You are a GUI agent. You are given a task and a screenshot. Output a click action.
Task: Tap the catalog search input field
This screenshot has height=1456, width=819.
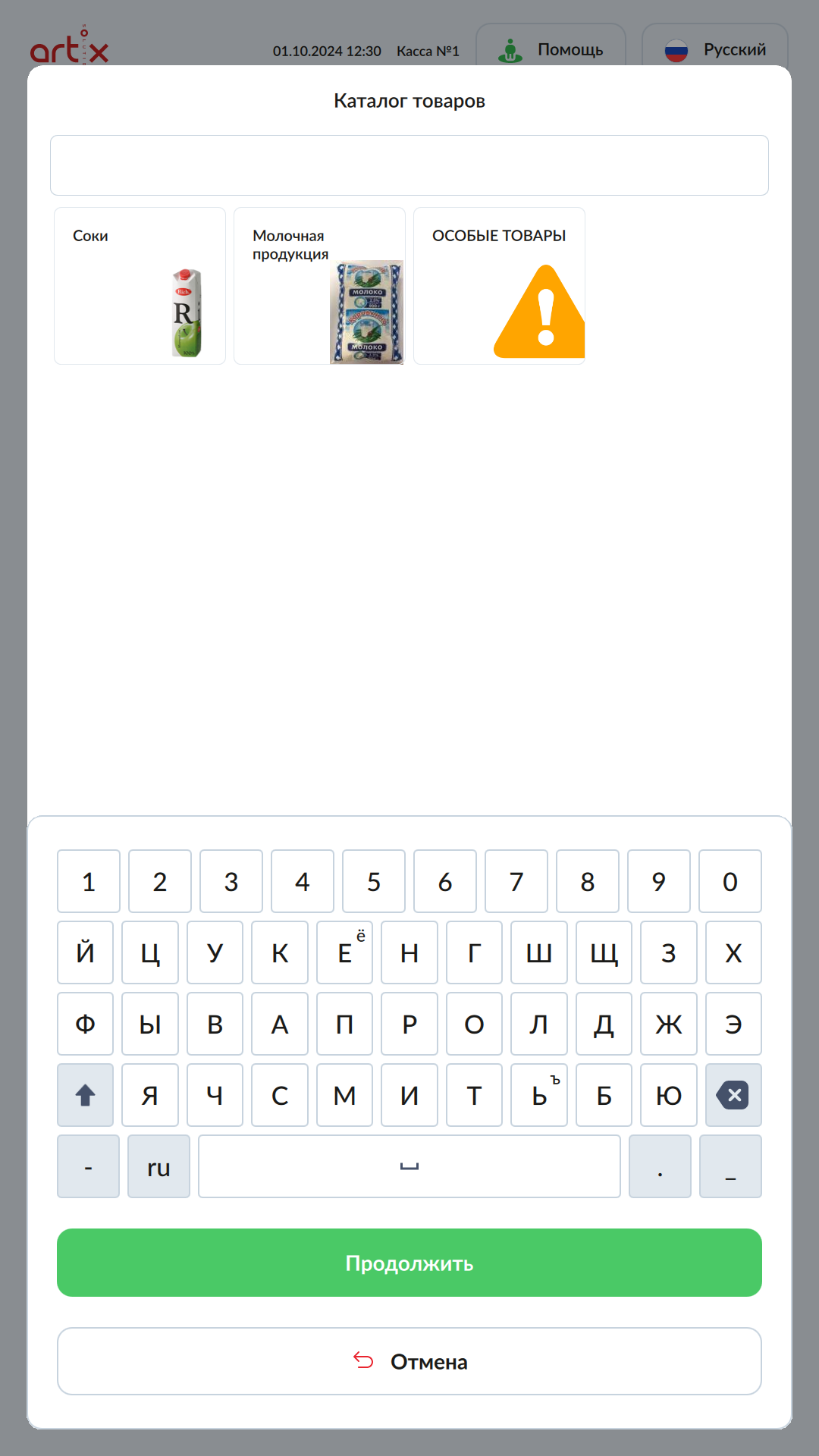click(409, 165)
